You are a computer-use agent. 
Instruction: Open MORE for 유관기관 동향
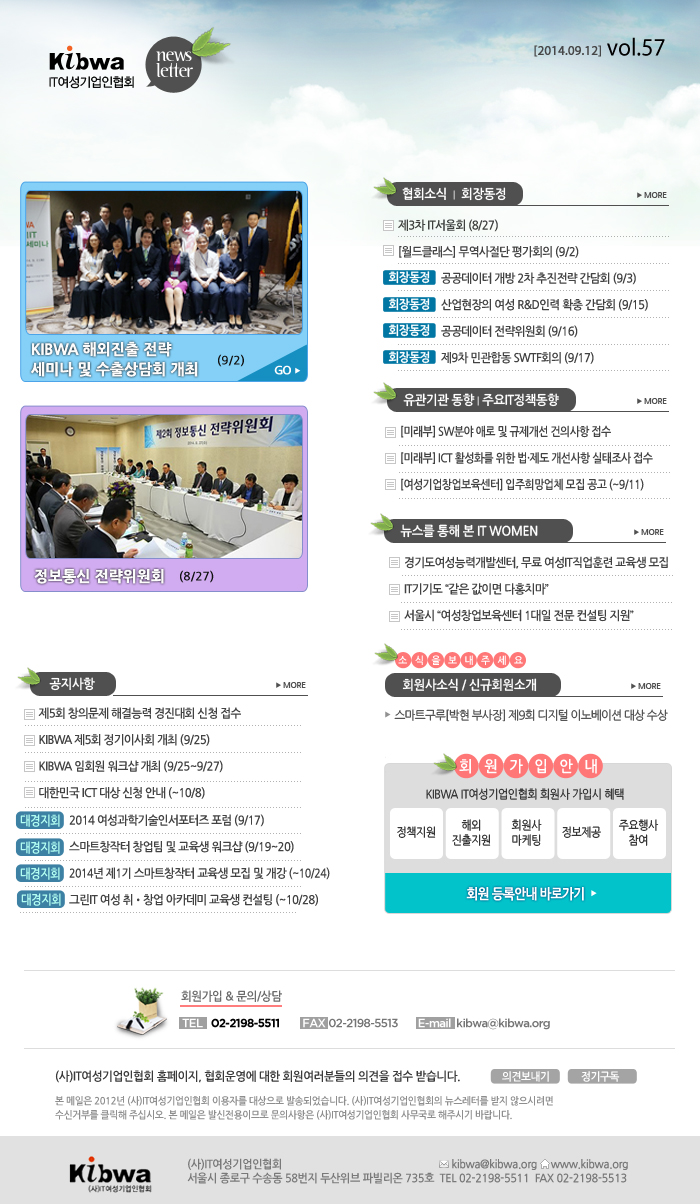[x=651, y=401]
